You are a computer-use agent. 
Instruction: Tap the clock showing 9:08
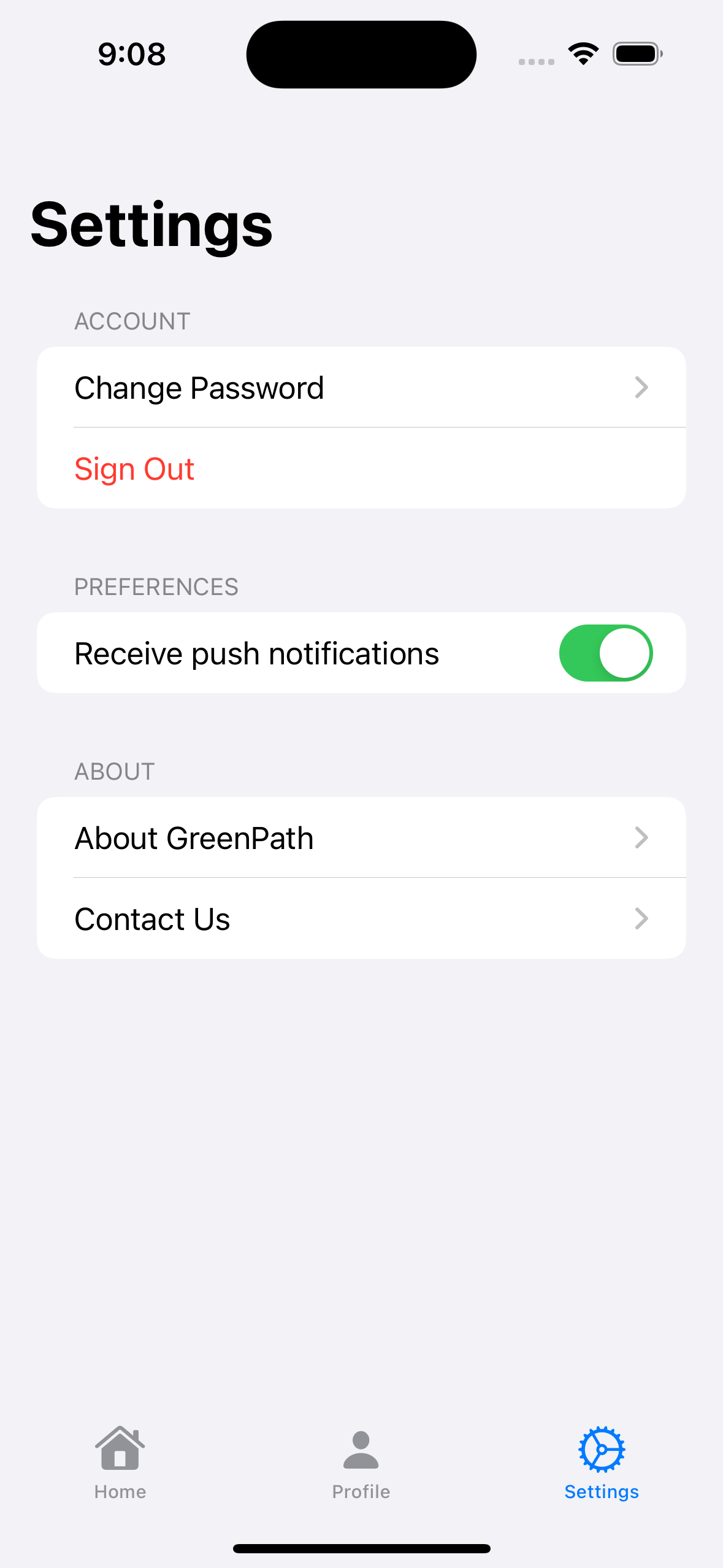point(131,53)
